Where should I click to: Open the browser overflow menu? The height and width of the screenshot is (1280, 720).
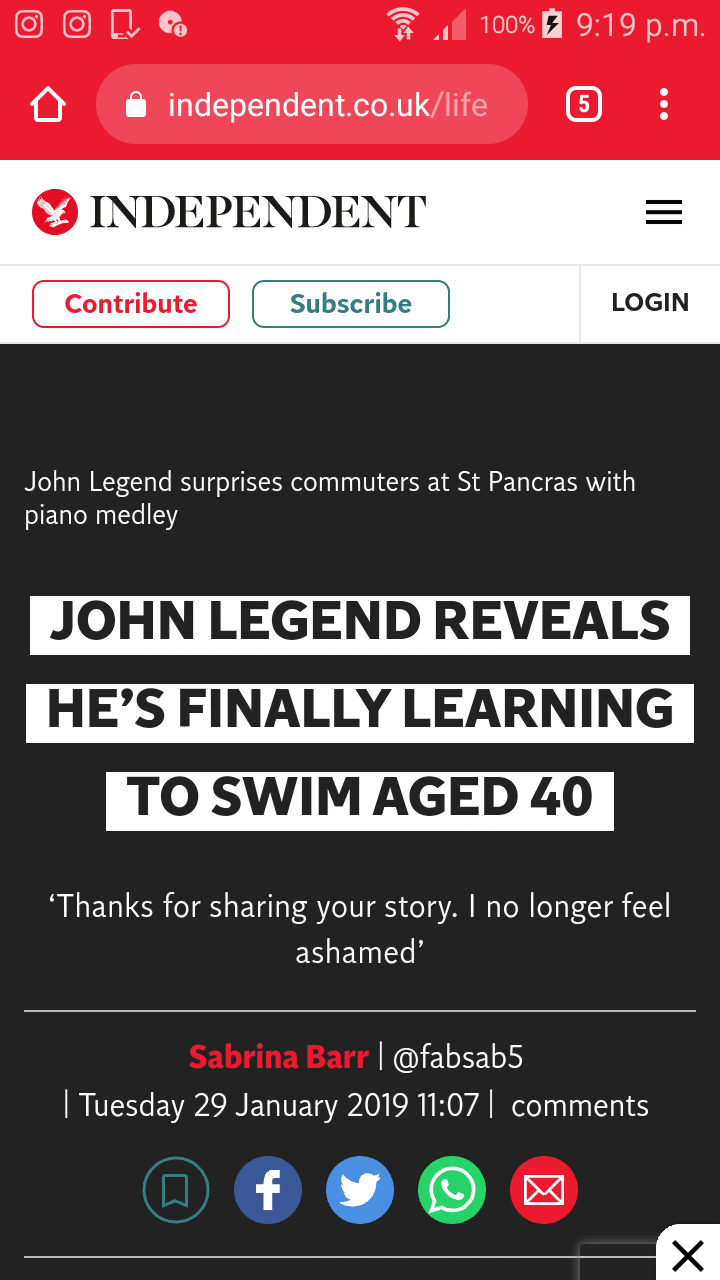[664, 105]
